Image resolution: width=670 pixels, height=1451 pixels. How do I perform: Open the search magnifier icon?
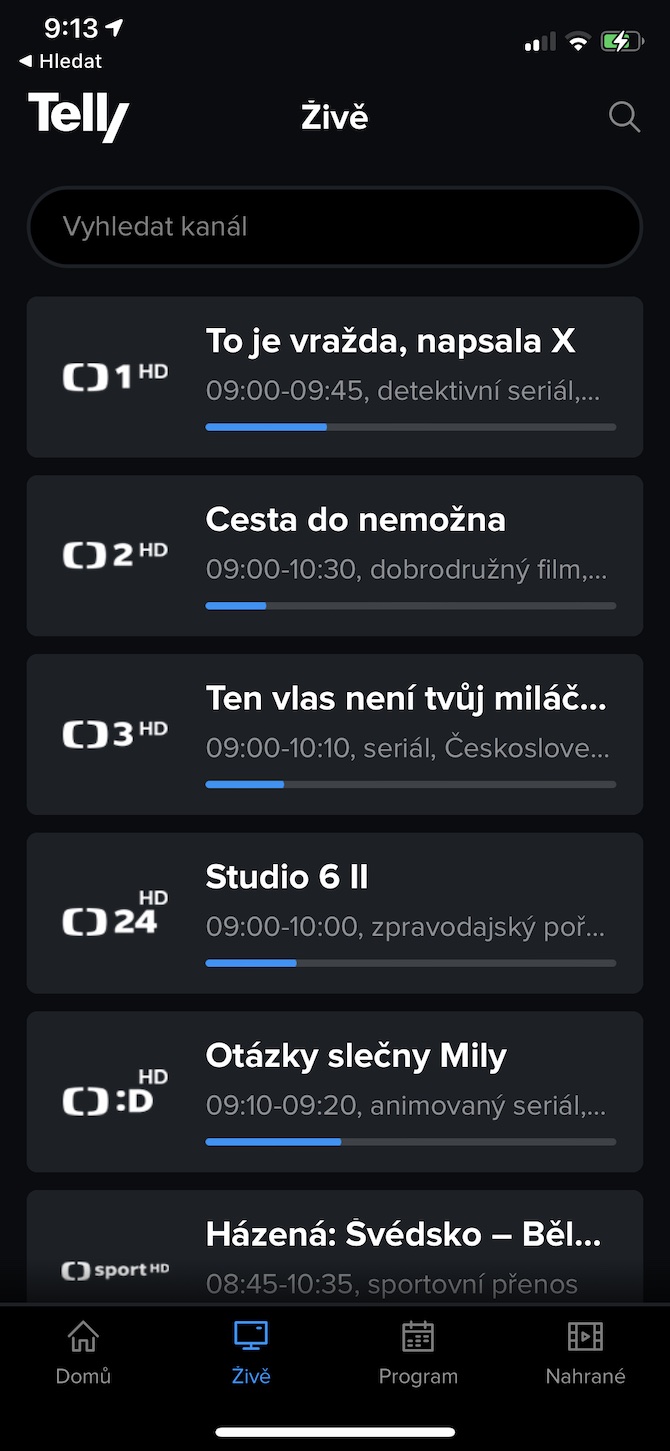tap(624, 117)
